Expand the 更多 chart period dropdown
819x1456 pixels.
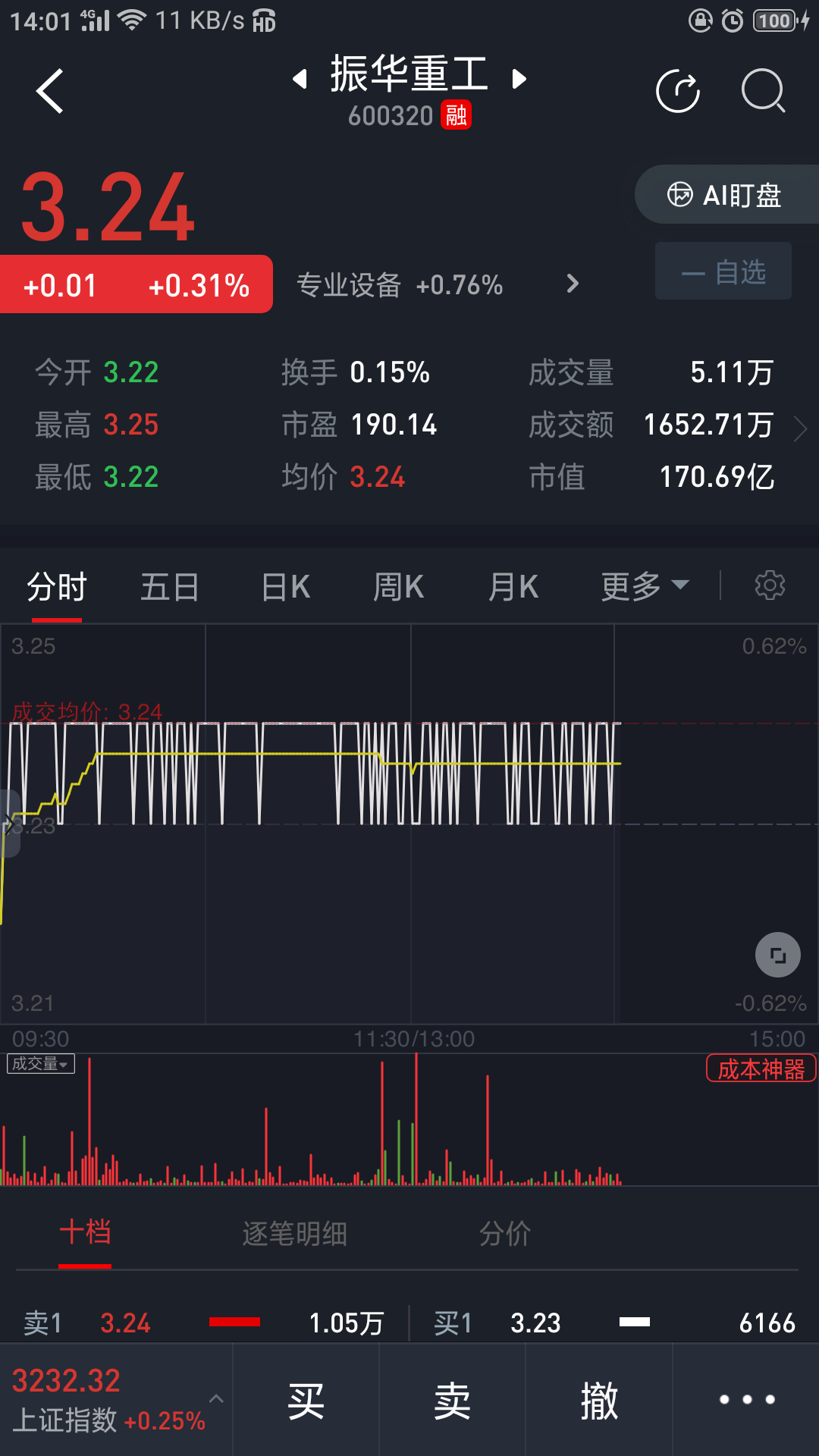(x=645, y=586)
